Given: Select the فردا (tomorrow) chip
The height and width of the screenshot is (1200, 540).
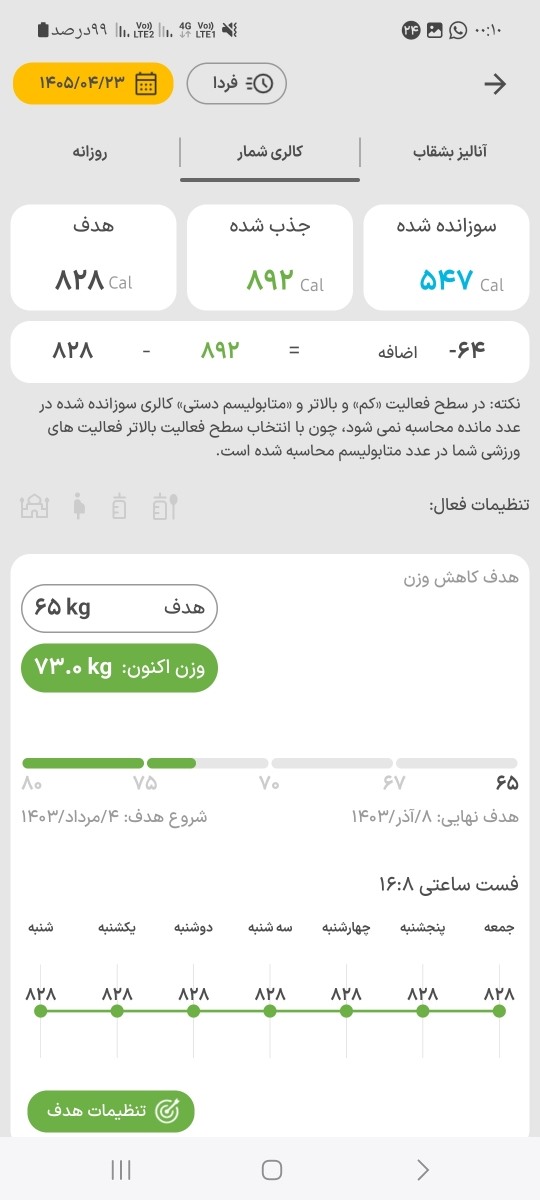Looking at the screenshot, I should pos(237,84).
